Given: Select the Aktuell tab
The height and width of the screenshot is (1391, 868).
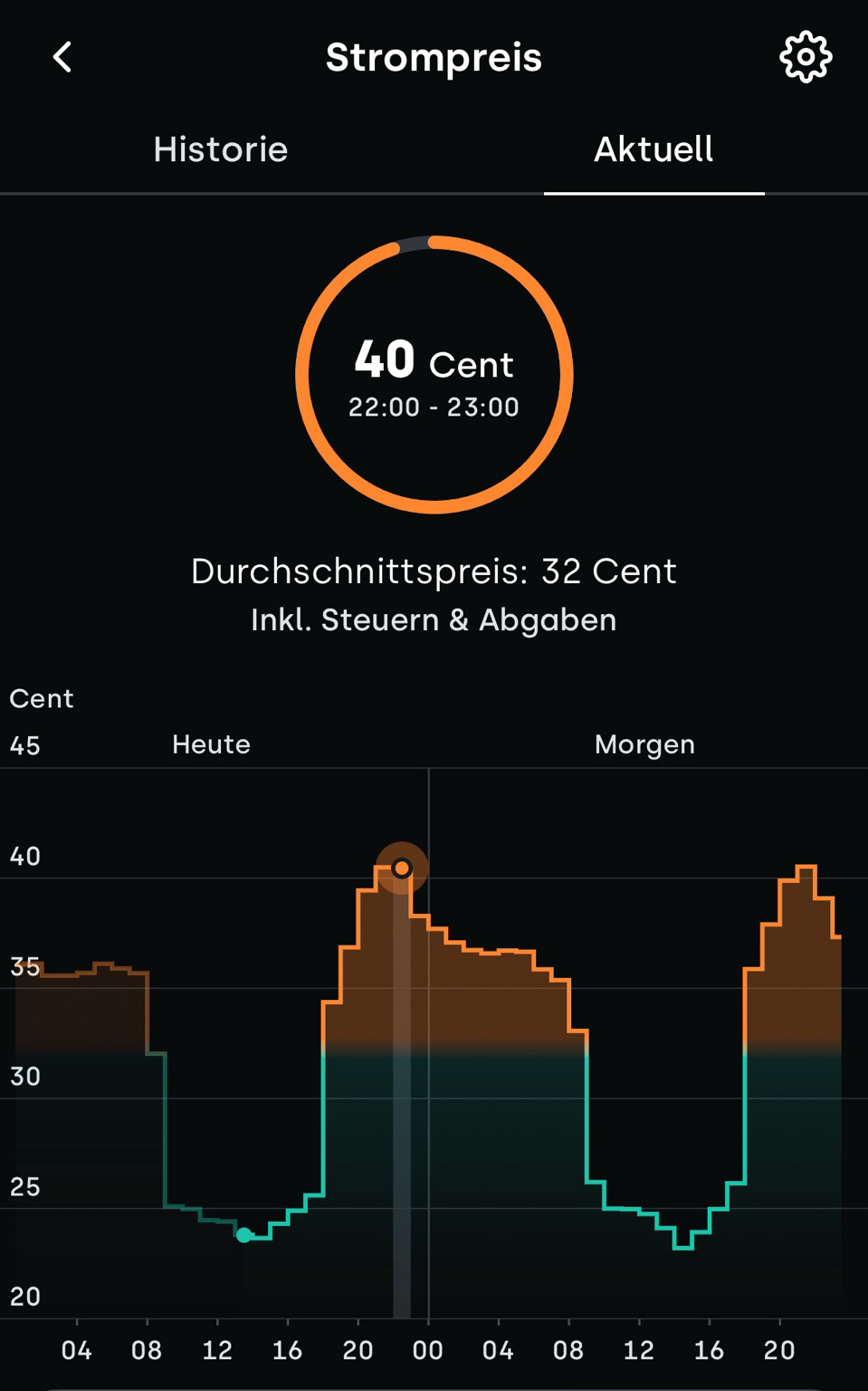Looking at the screenshot, I should pyautogui.click(x=653, y=149).
